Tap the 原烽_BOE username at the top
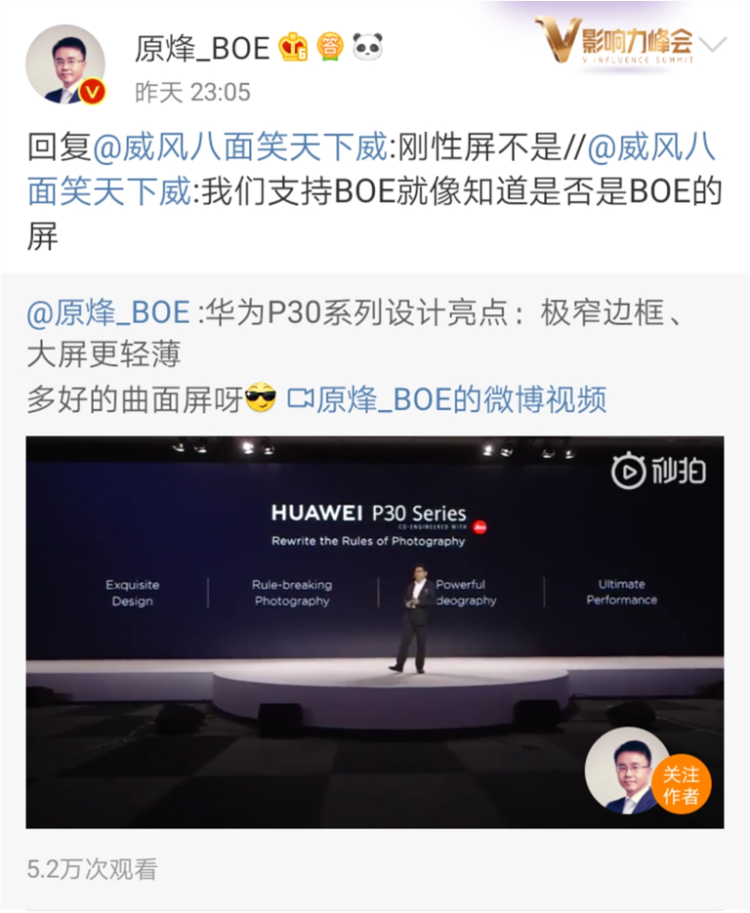Screen dimensions: 750x913 click(203, 47)
